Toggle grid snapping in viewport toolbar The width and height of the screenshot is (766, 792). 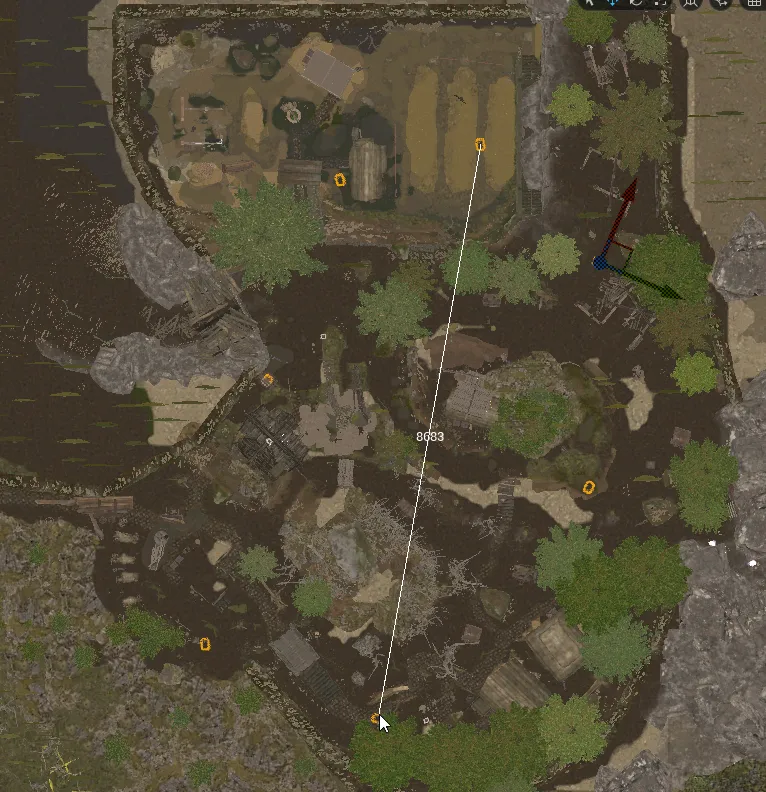pos(752,3)
